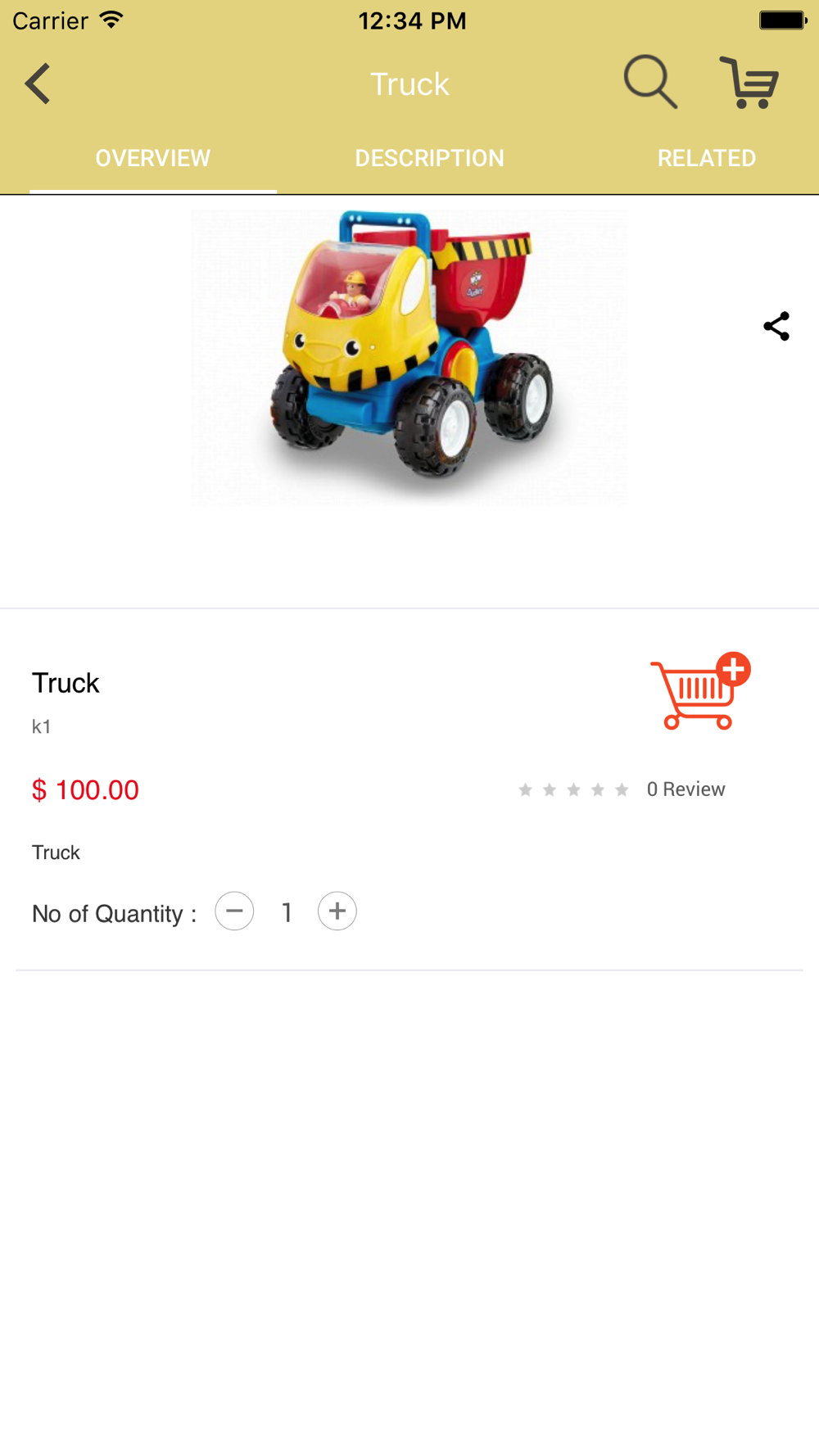Viewport: 819px width, 1456px height.
Task: Open search from the top bar
Action: tap(650, 82)
